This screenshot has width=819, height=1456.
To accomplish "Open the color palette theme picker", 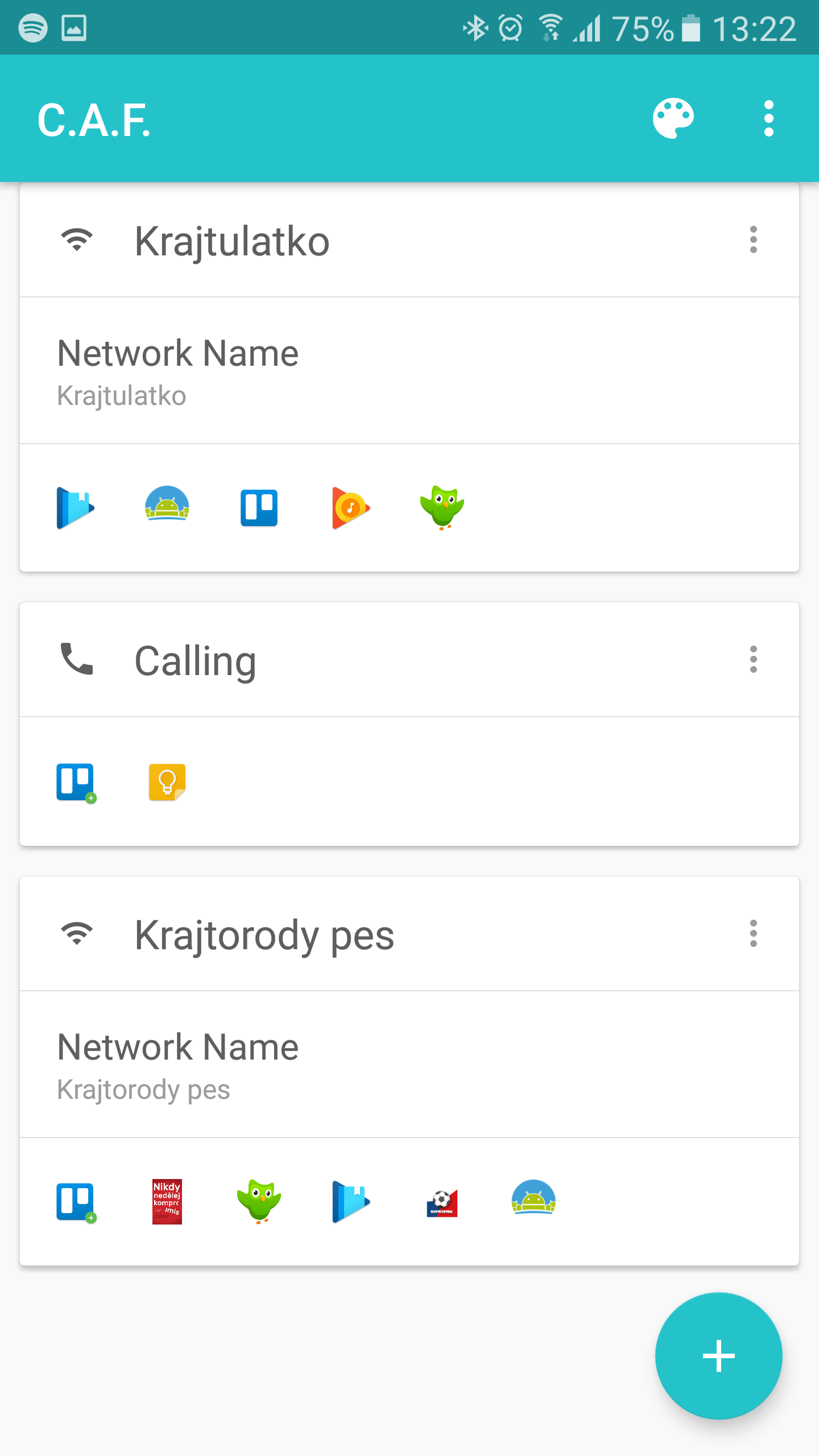I will (x=673, y=118).
